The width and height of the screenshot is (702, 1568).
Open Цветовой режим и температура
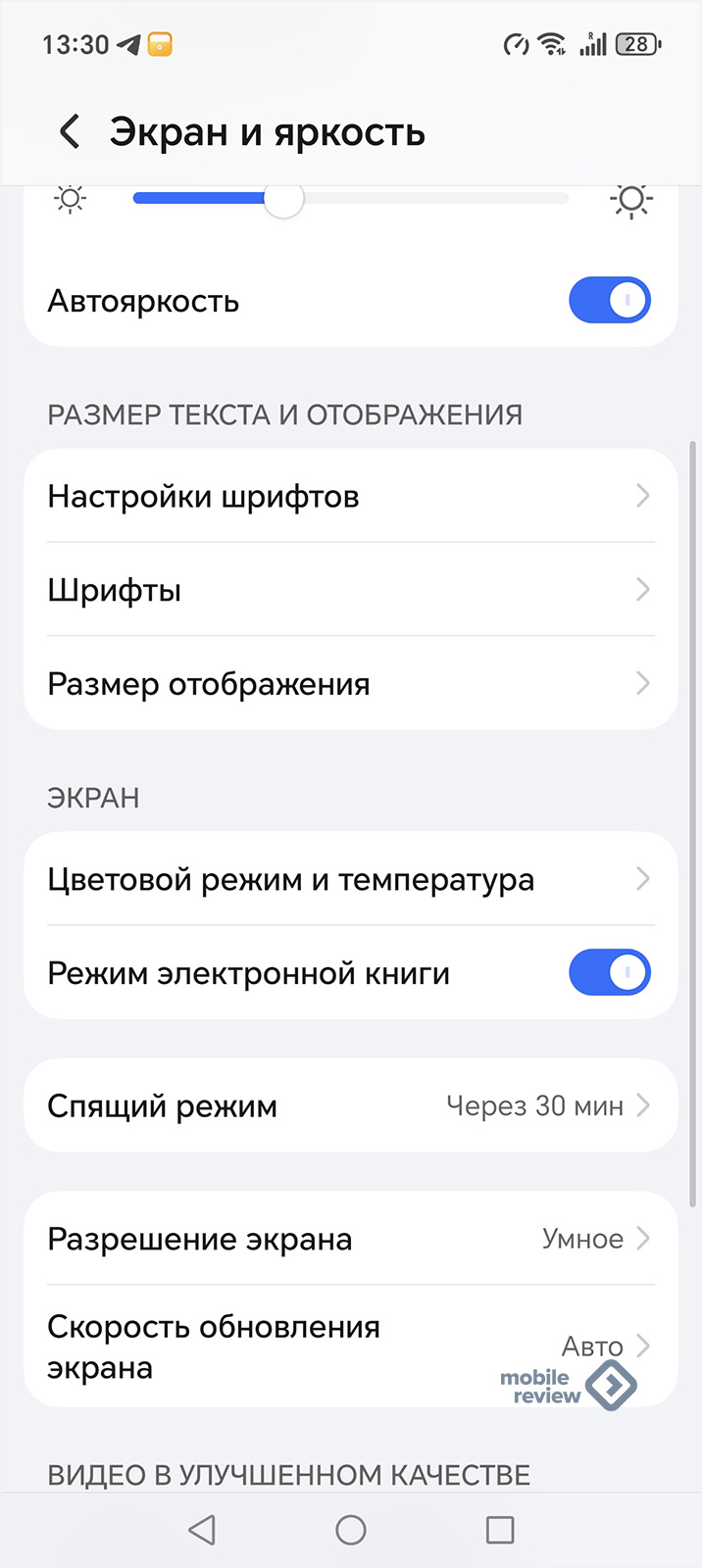350,879
